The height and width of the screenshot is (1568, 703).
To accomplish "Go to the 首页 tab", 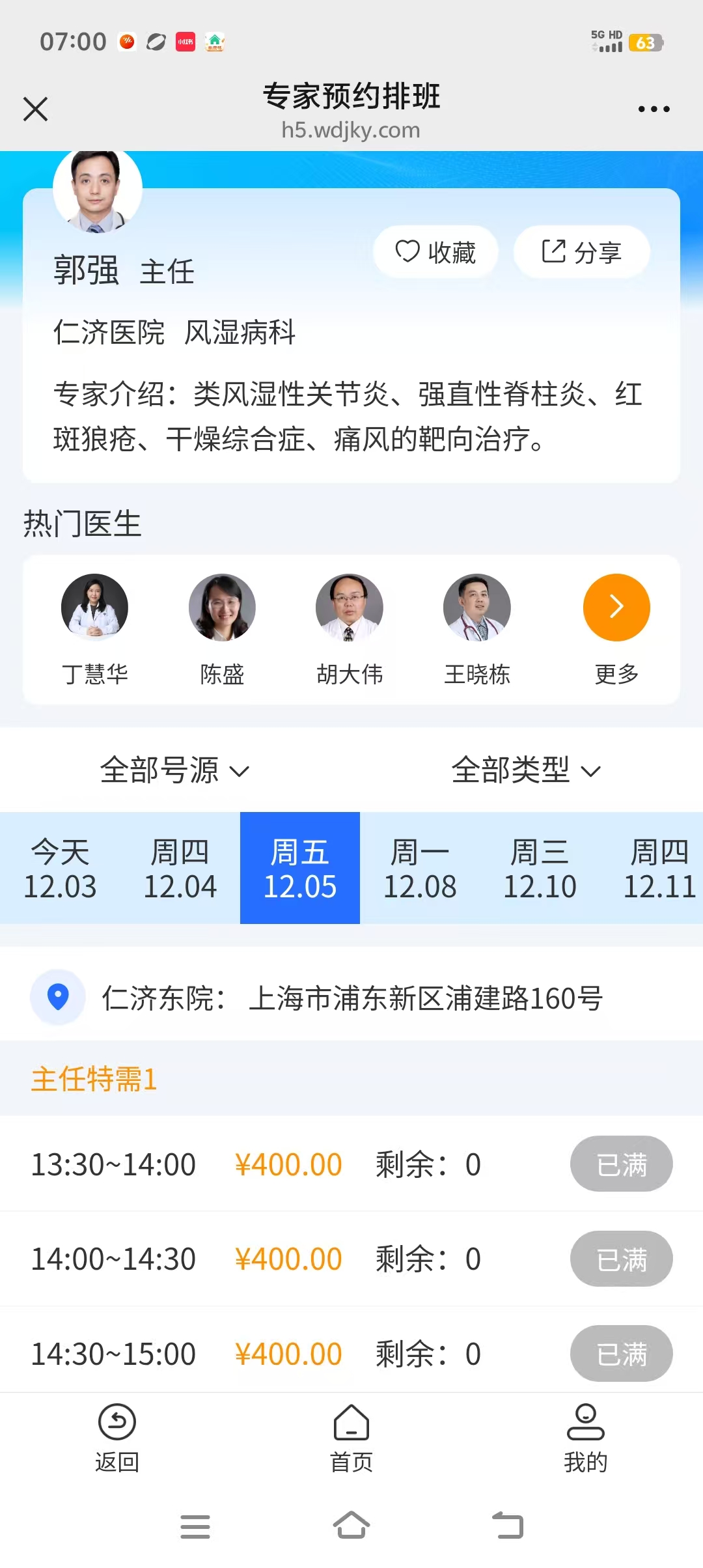I will point(351,1438).
